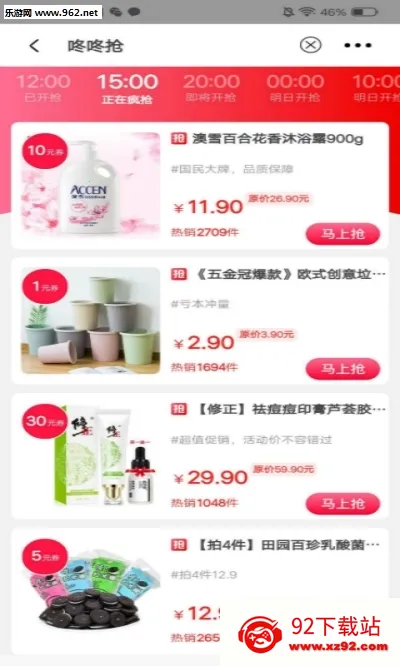Open the 田园百珍乳酸菌 biscuit product card
The width and height of the screenshot is (400, 666).
point(200,591)
